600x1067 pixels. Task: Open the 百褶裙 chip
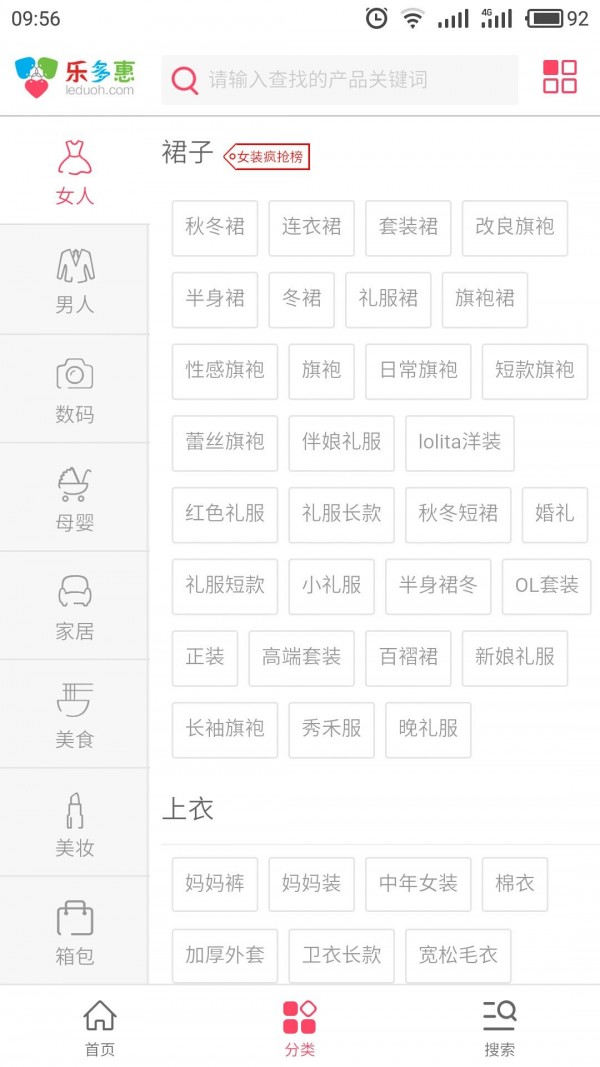[x=408, y=657]
